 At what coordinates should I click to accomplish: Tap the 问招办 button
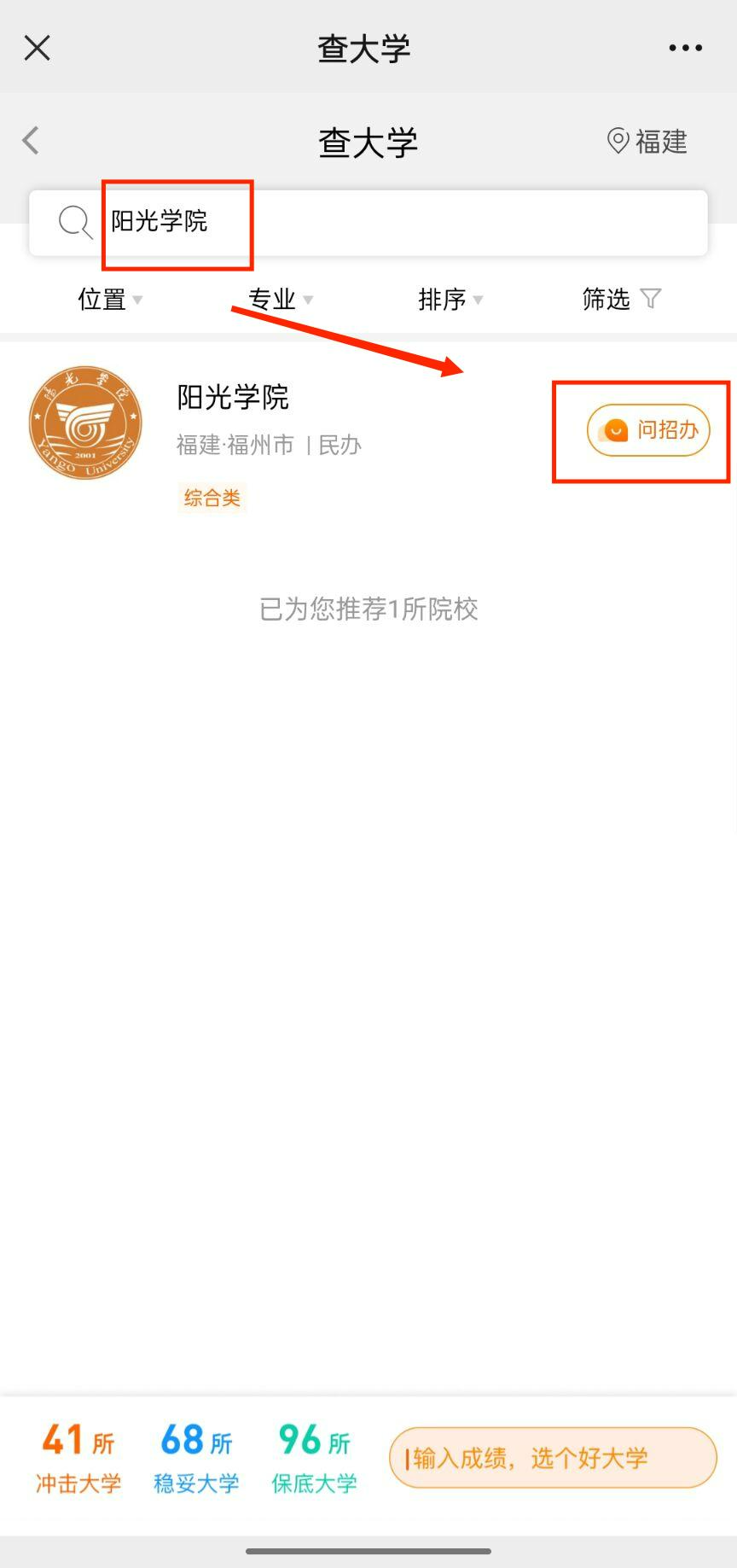(x=648, y=430)
